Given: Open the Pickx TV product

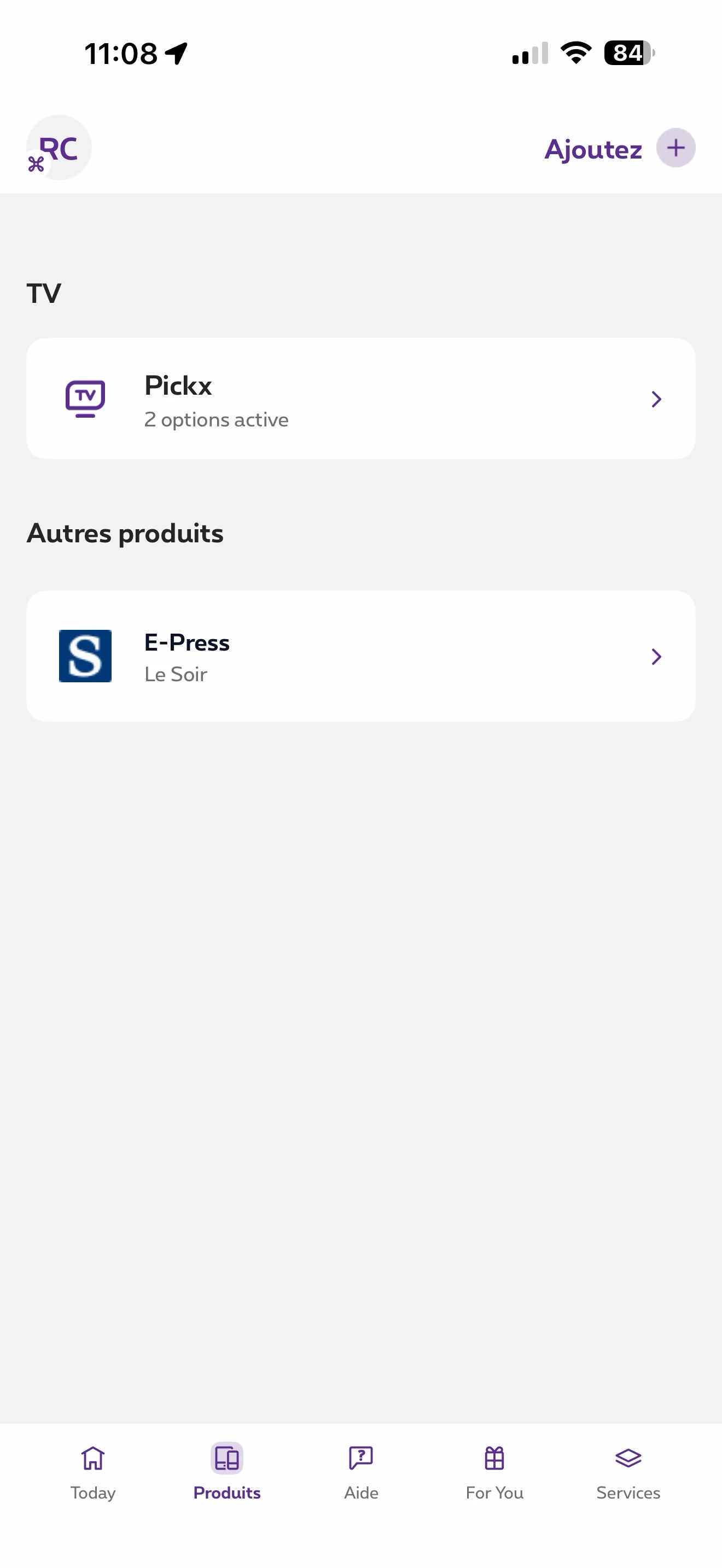Looking at the screenshot, I should pyautogui.click(x=360, y=399).
